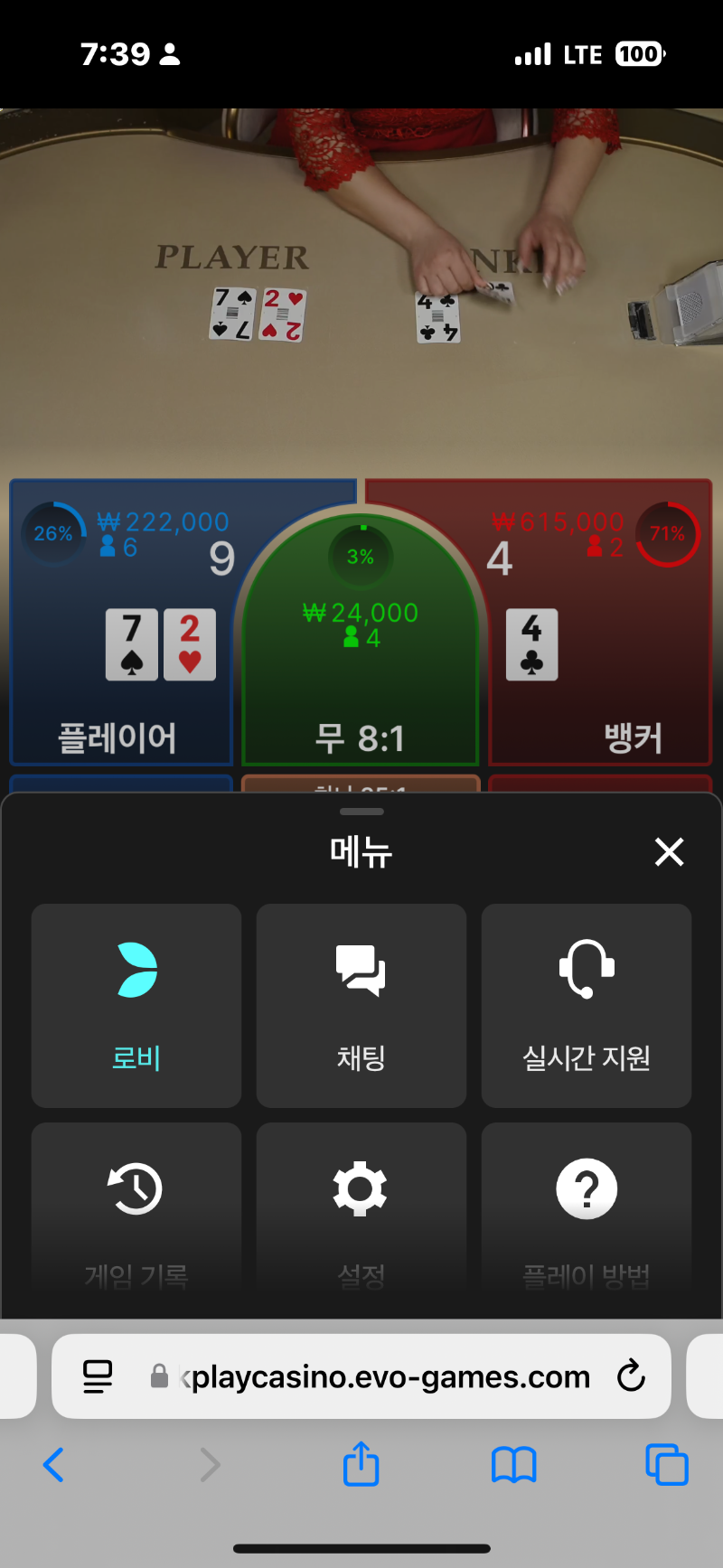Screen dimensions: 723x1568
Task: Share this page
Action: tap(361, 1463)
